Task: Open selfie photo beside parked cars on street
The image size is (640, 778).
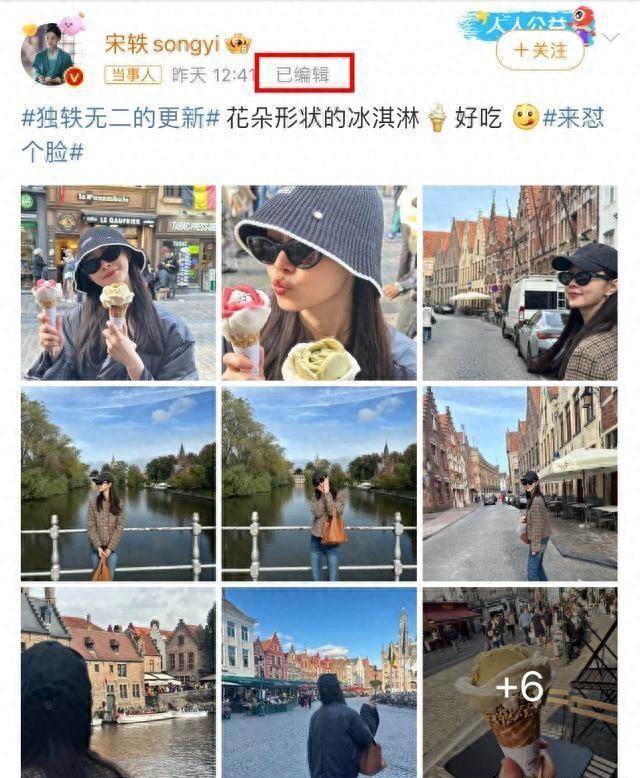Action: (x=519, y=283)
